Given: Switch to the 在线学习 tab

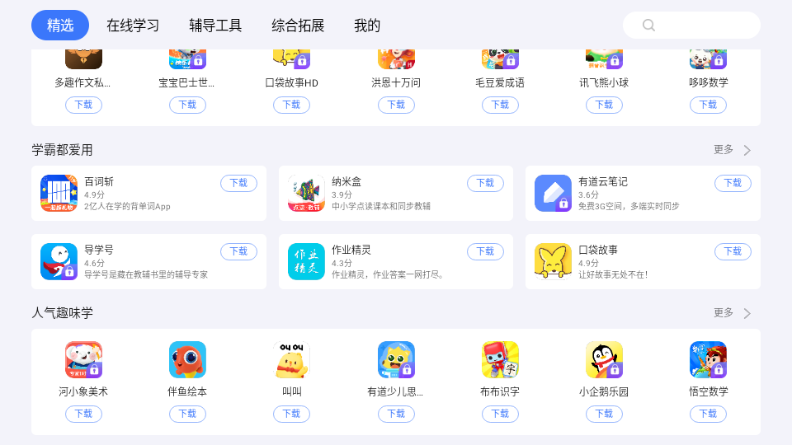Looking at the screenshot, I should coord(133,25).
